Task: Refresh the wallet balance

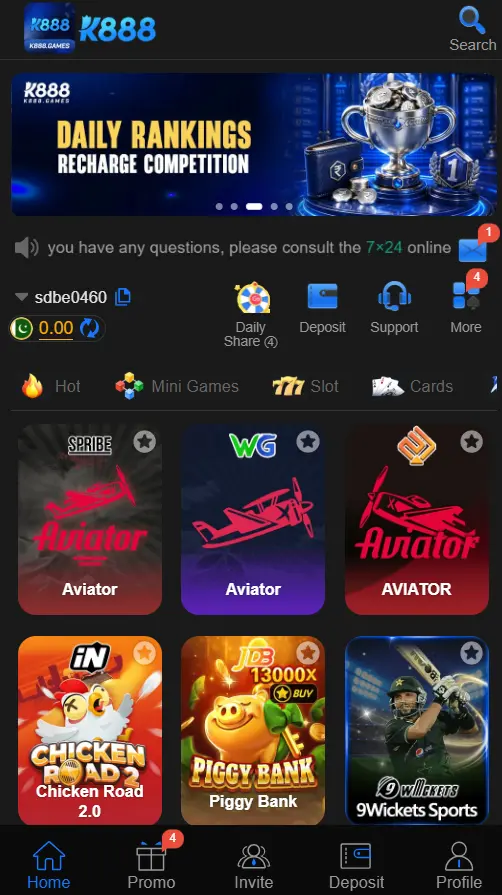Action: [x=90, y=328]
